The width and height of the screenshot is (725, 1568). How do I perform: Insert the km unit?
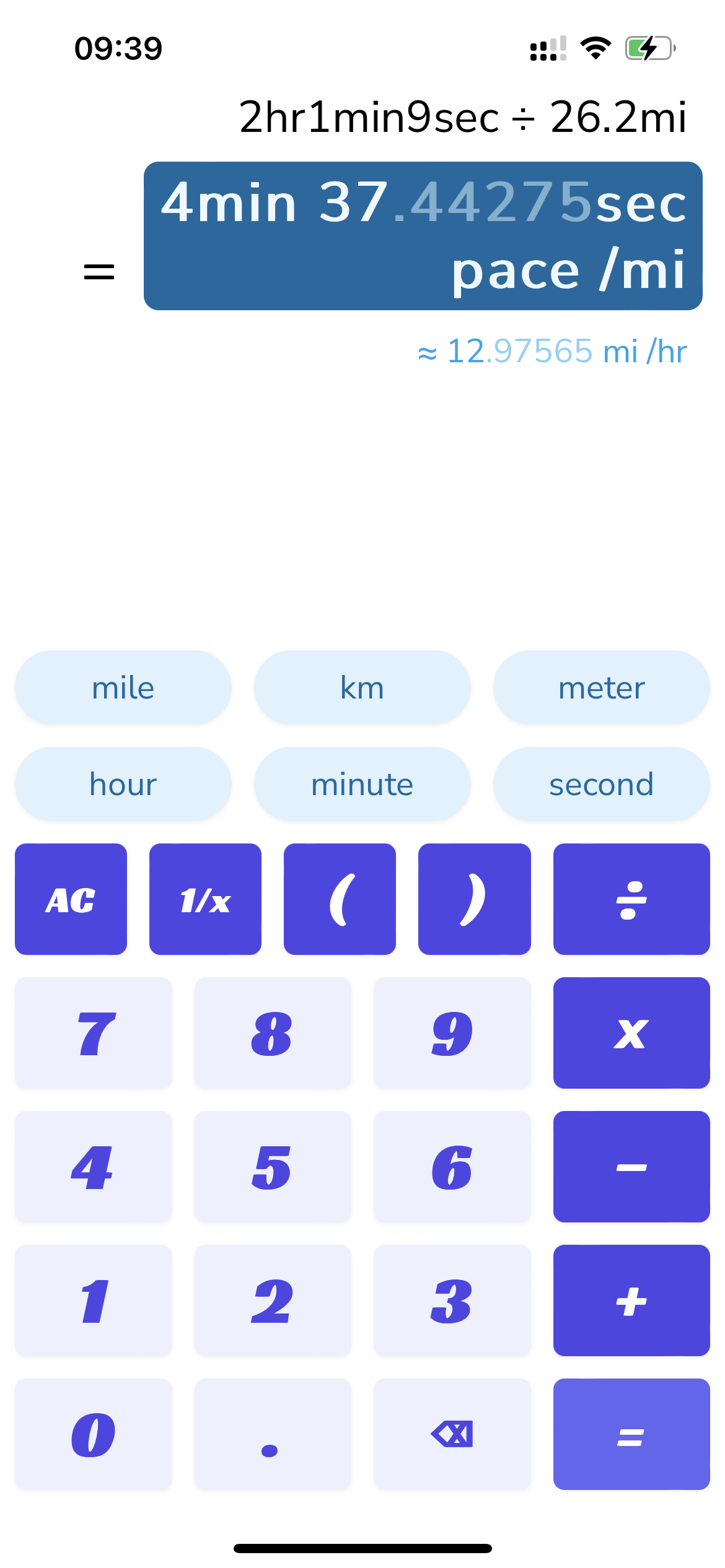click(x=362, y=687)
